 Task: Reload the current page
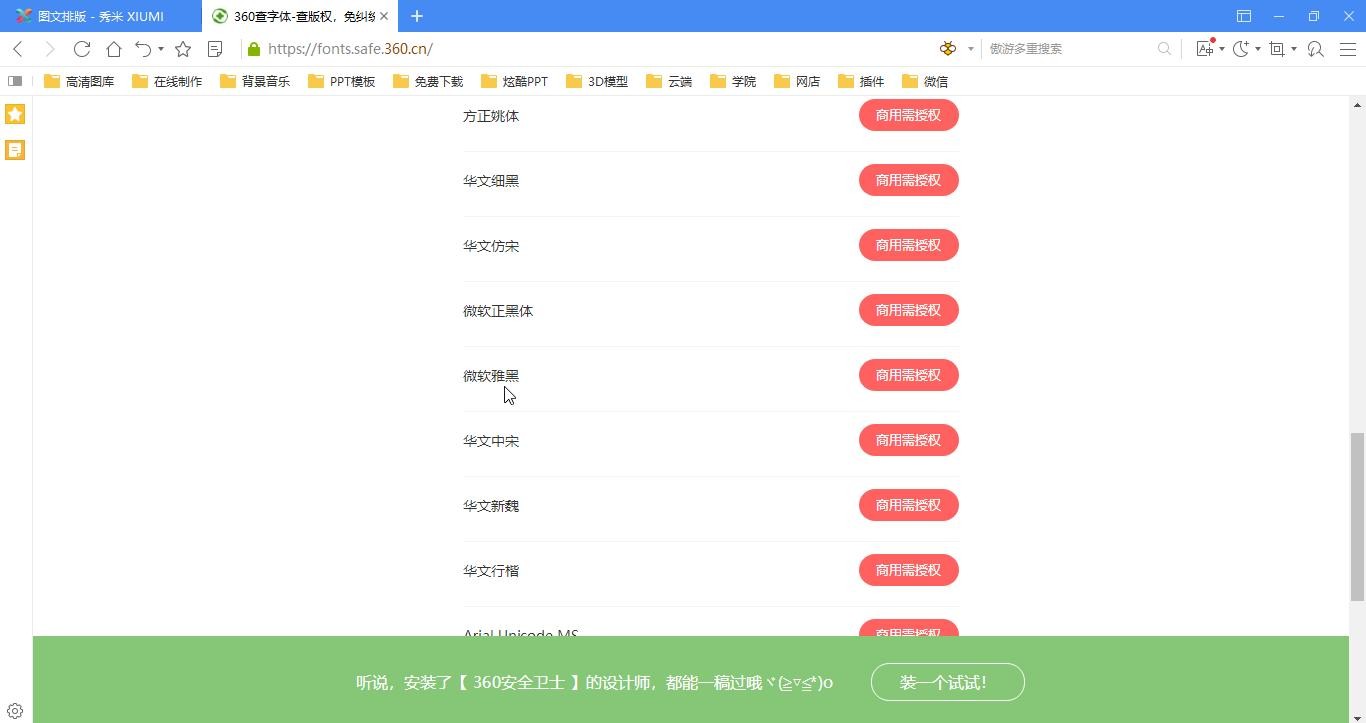coord(82,49)
